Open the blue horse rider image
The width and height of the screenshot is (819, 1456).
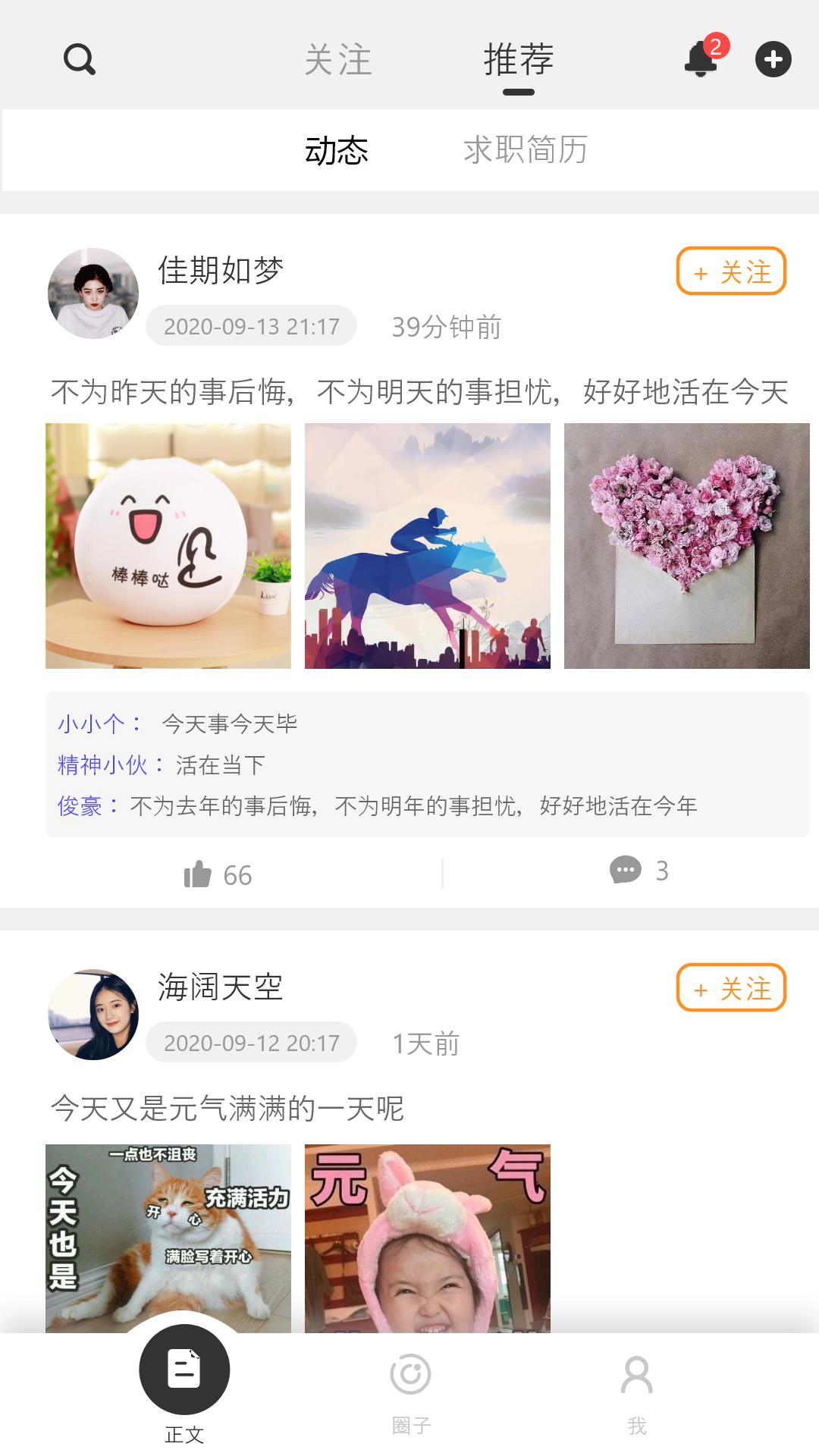(428, 546)
